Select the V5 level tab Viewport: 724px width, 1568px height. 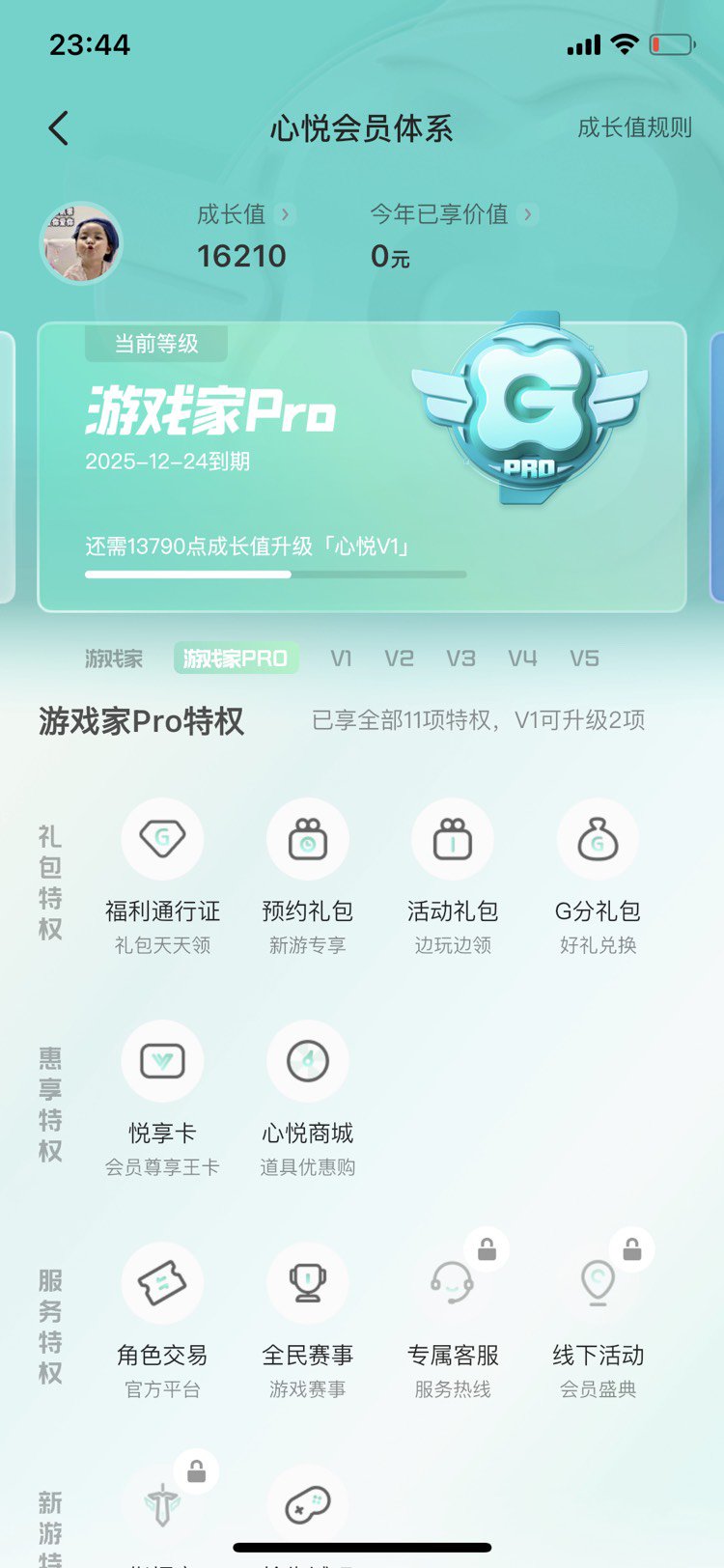click(x=584, y=658)
